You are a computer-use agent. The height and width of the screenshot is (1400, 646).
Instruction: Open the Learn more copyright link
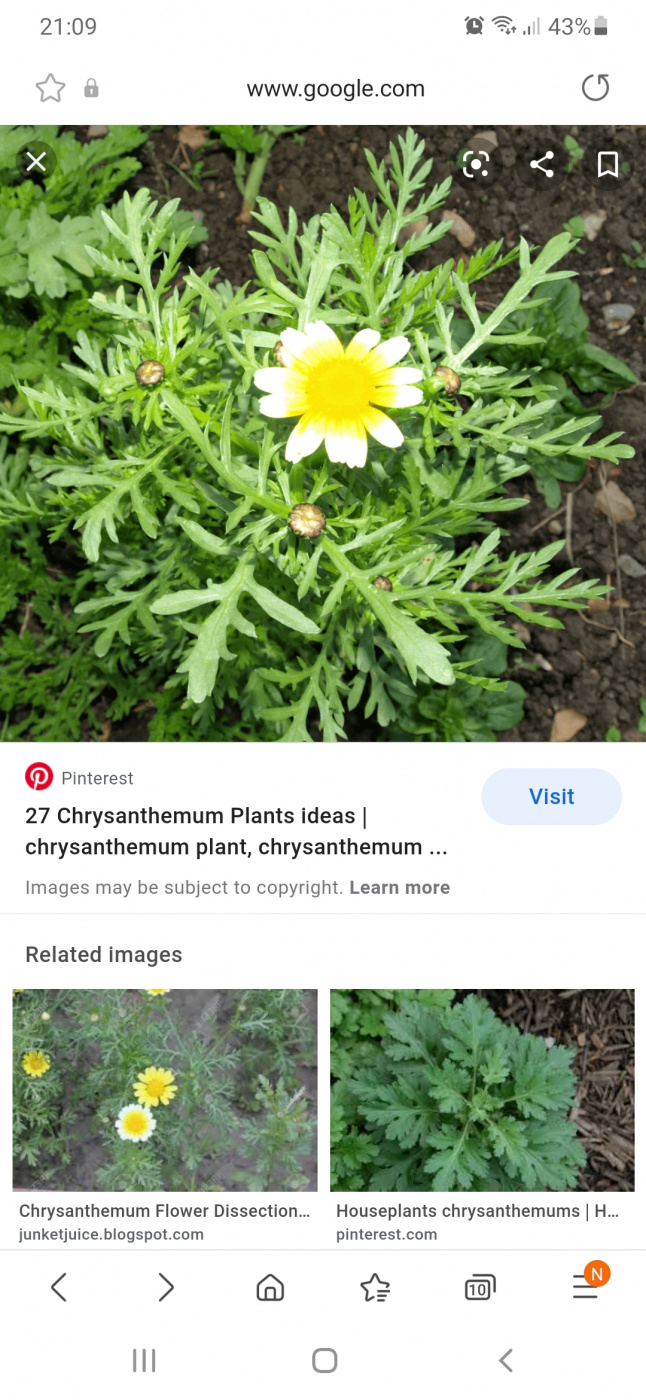(x=399, y=887)
